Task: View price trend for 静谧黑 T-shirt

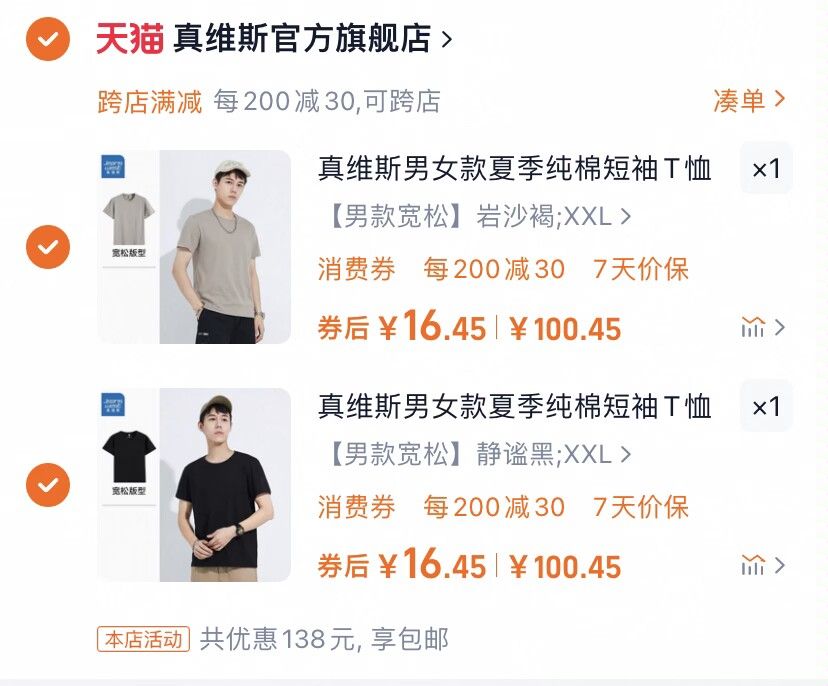Action: coord(762,565)
